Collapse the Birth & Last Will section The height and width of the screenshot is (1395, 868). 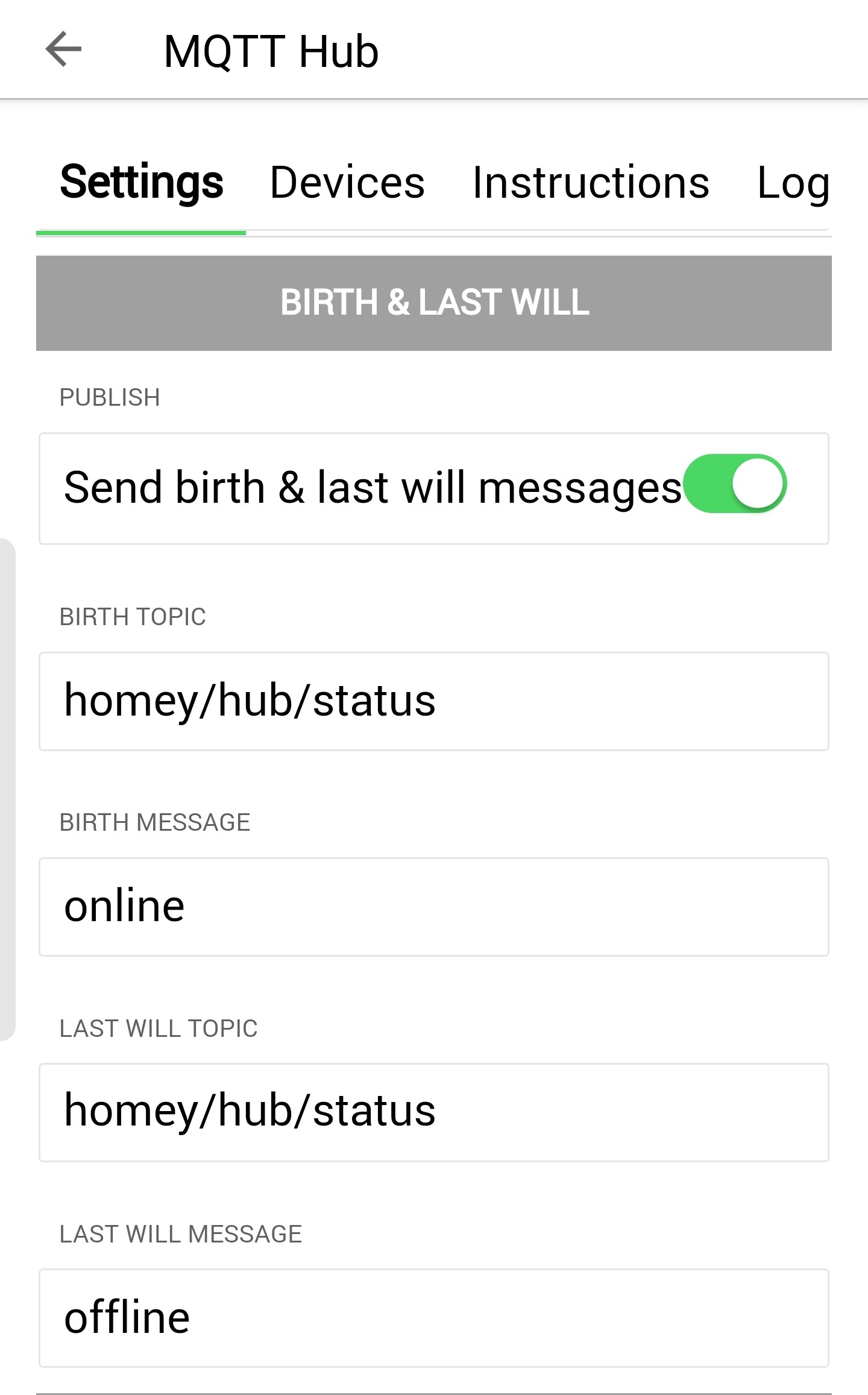click(434, 303)
